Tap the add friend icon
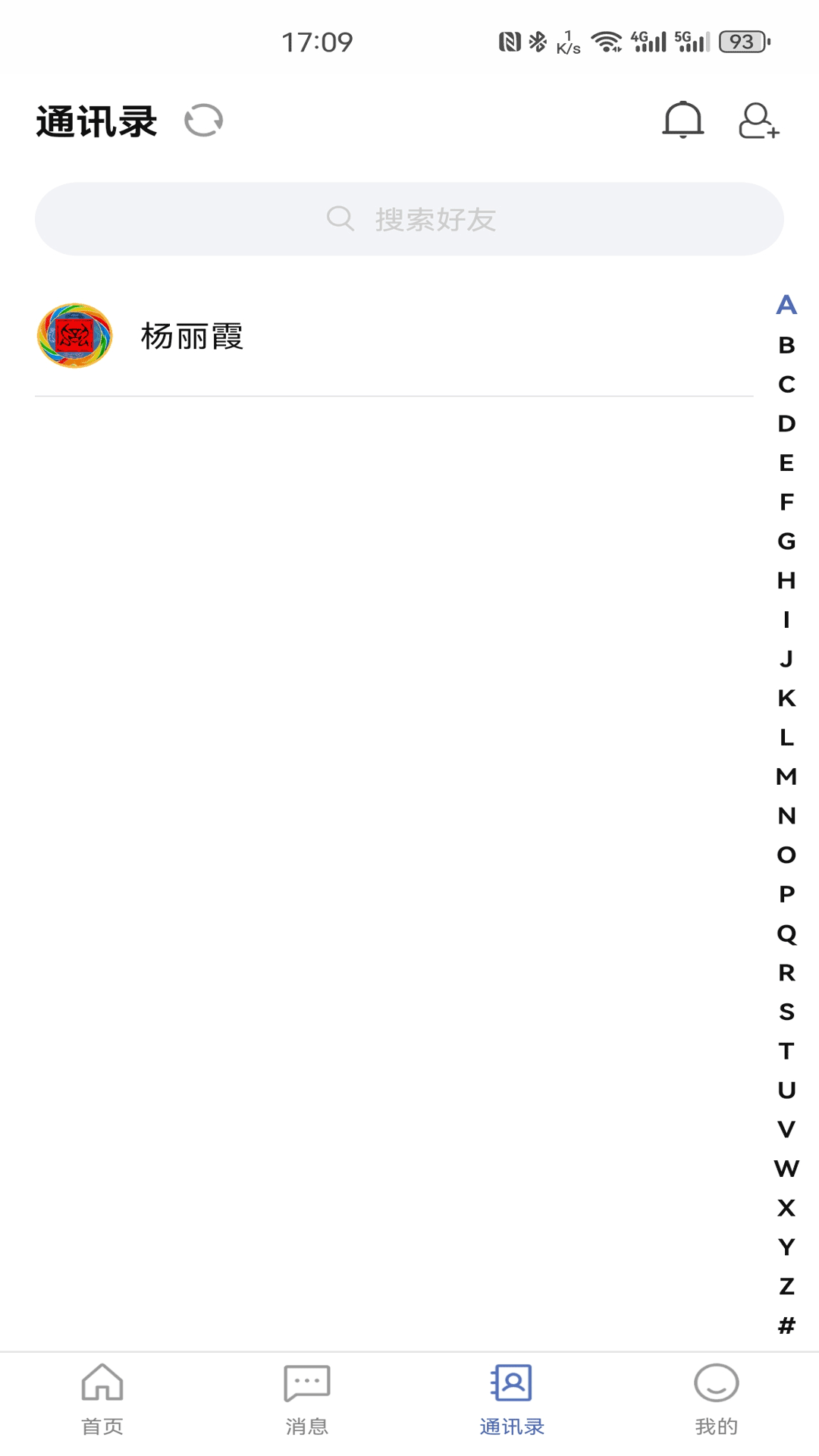The width and height of the screenshot is (819, 1456). tap(758, 121)
